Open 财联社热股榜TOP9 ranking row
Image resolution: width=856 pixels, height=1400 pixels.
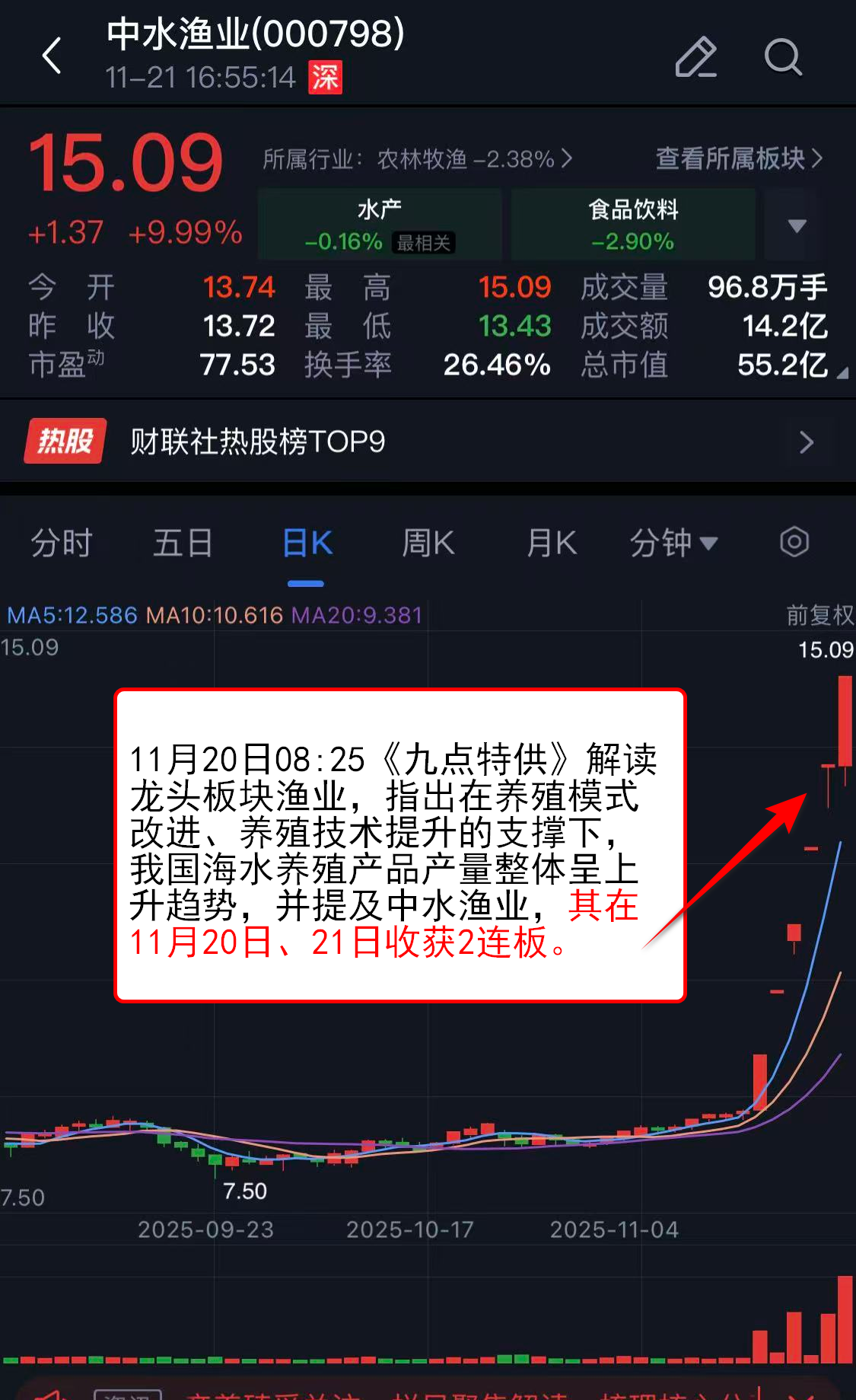[x=428, y=442]
